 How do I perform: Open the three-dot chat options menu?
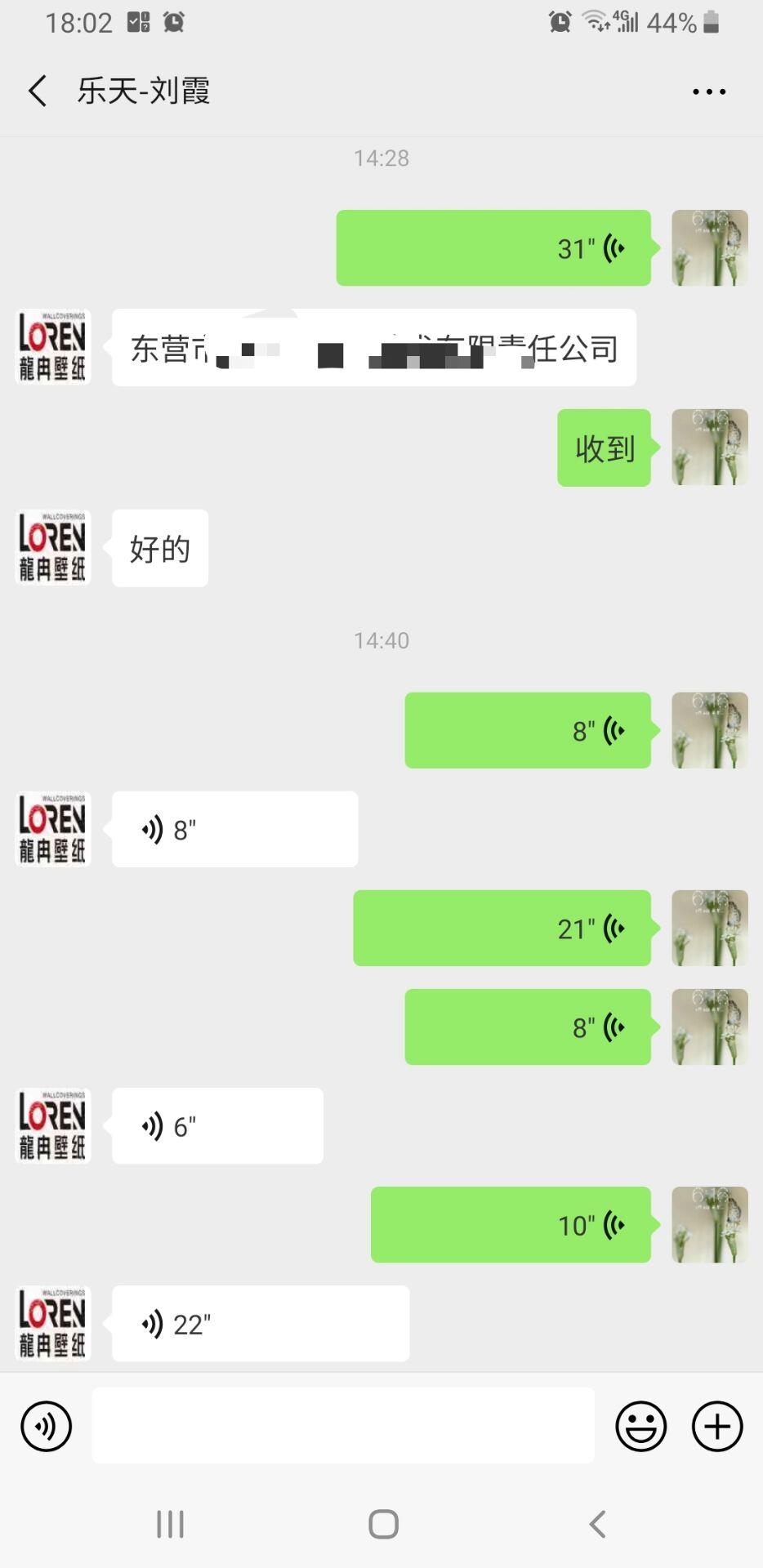pyautogui.click(x=708, y=91)
